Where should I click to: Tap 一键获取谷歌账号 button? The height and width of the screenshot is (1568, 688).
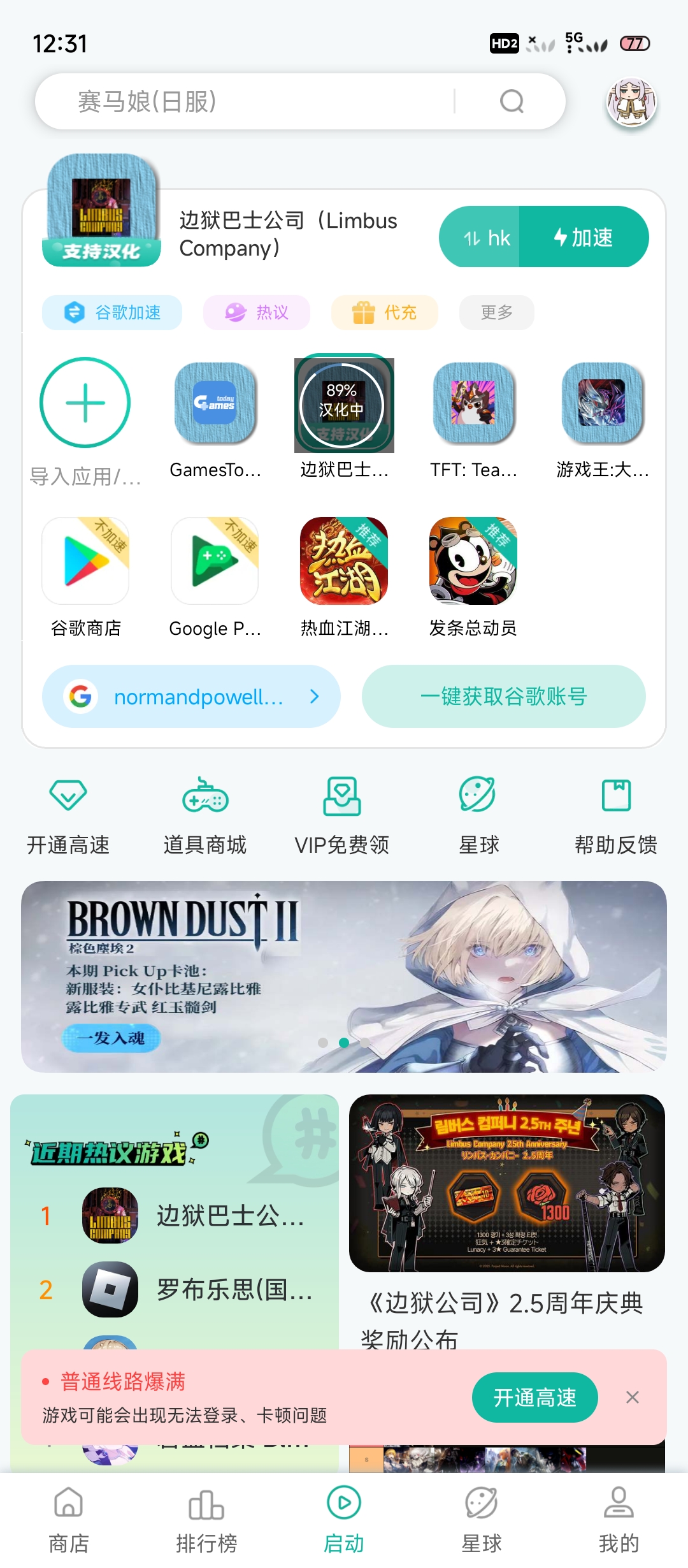click(x=503, y=697)
